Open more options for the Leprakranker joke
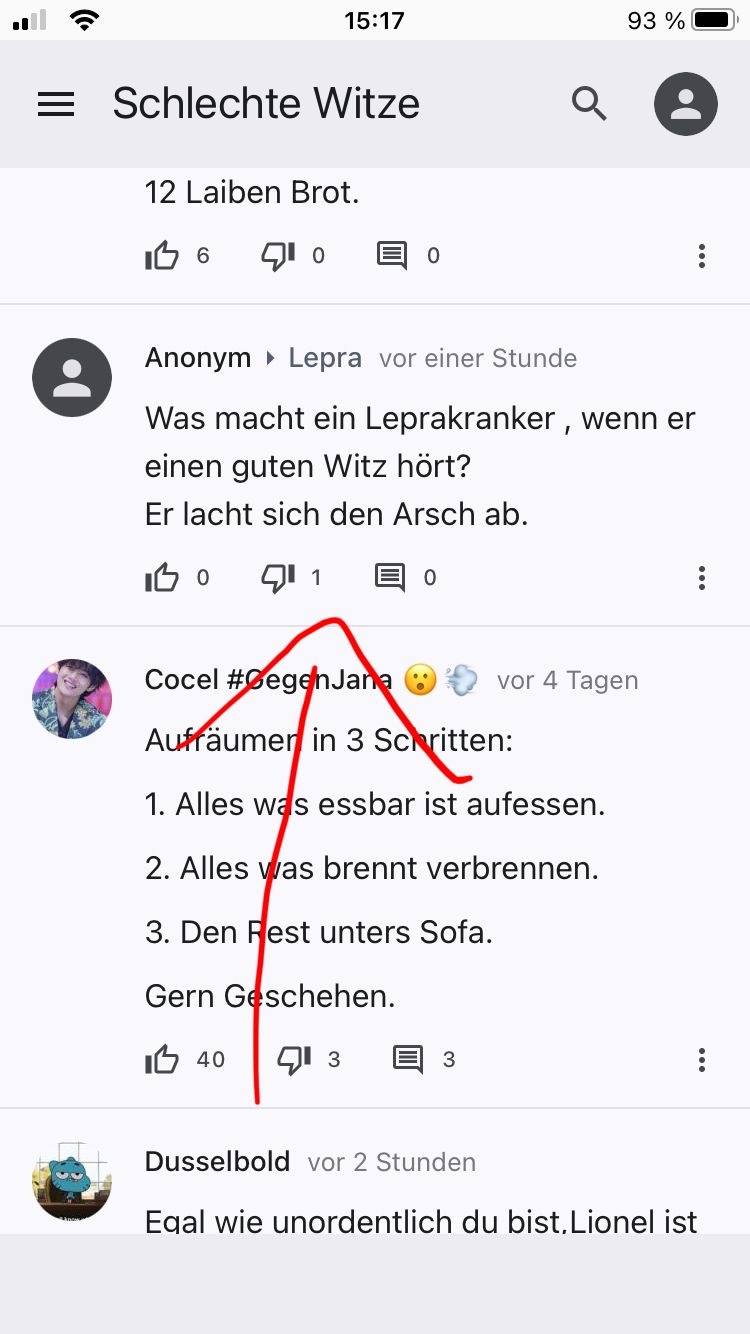Image resolution: width=750 pixels, height=1334 pixels. (x=702, y=578)
